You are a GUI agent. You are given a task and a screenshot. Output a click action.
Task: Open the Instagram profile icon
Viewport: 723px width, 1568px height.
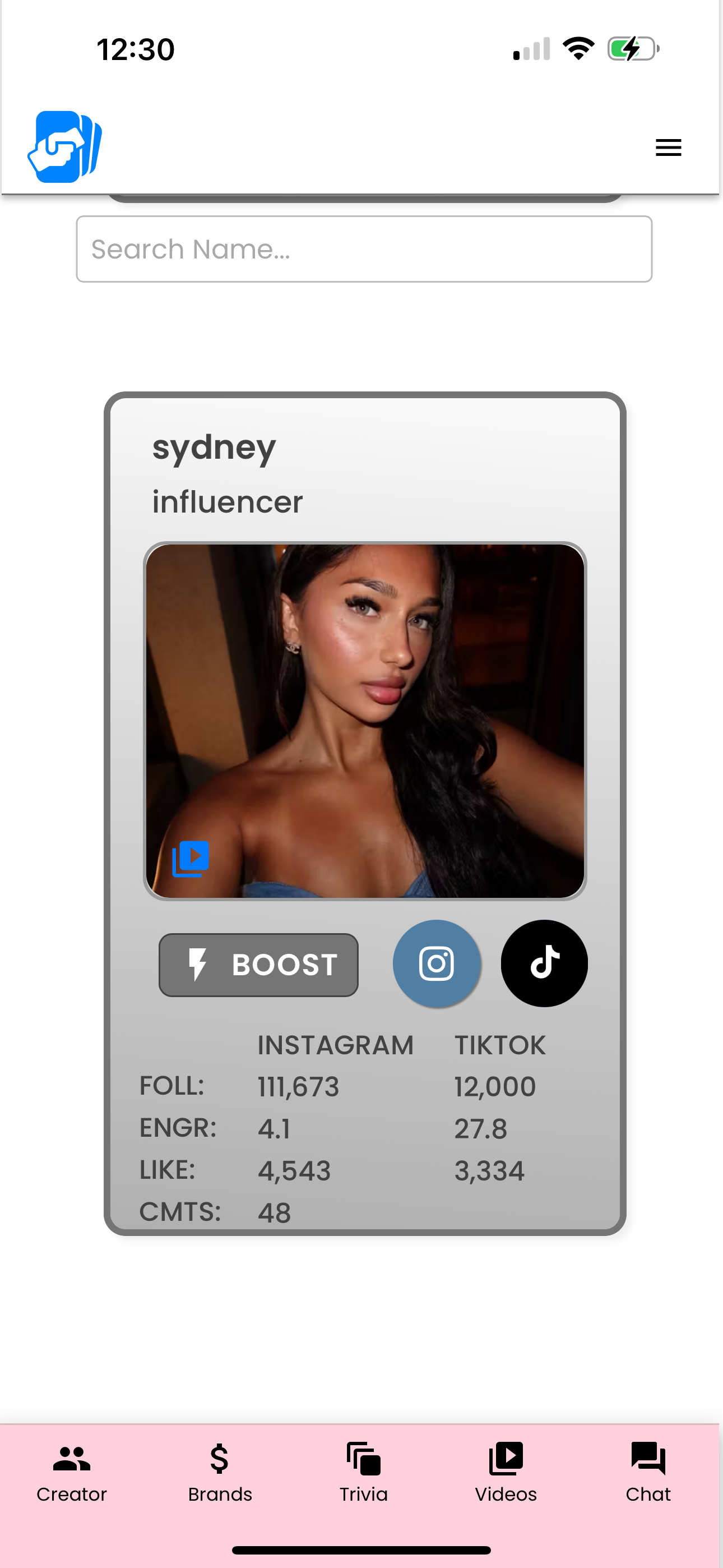(x=437, y=964)
